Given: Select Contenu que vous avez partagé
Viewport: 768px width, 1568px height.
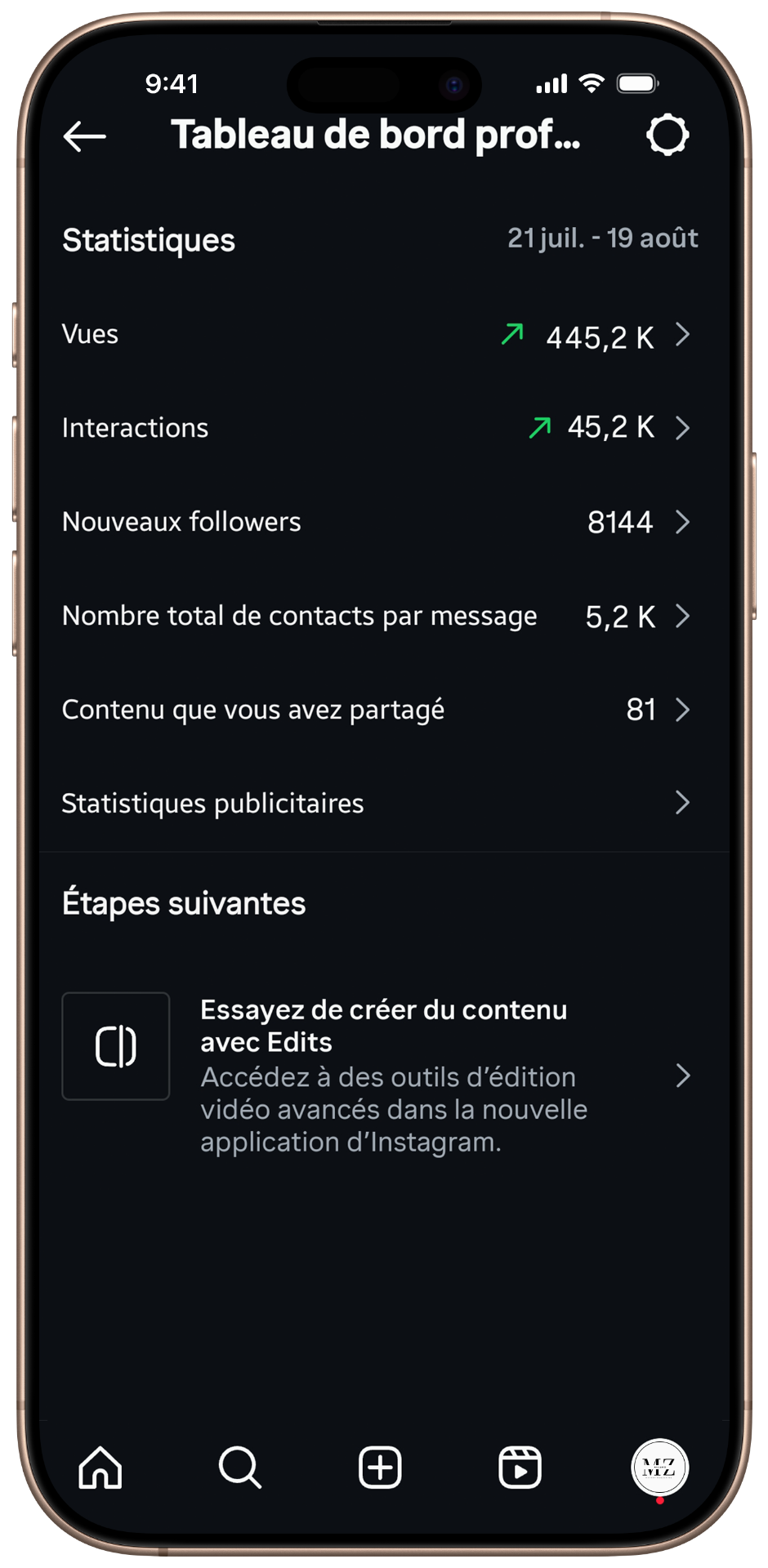Looking at the screenshot, I should [x=376, y=710].
